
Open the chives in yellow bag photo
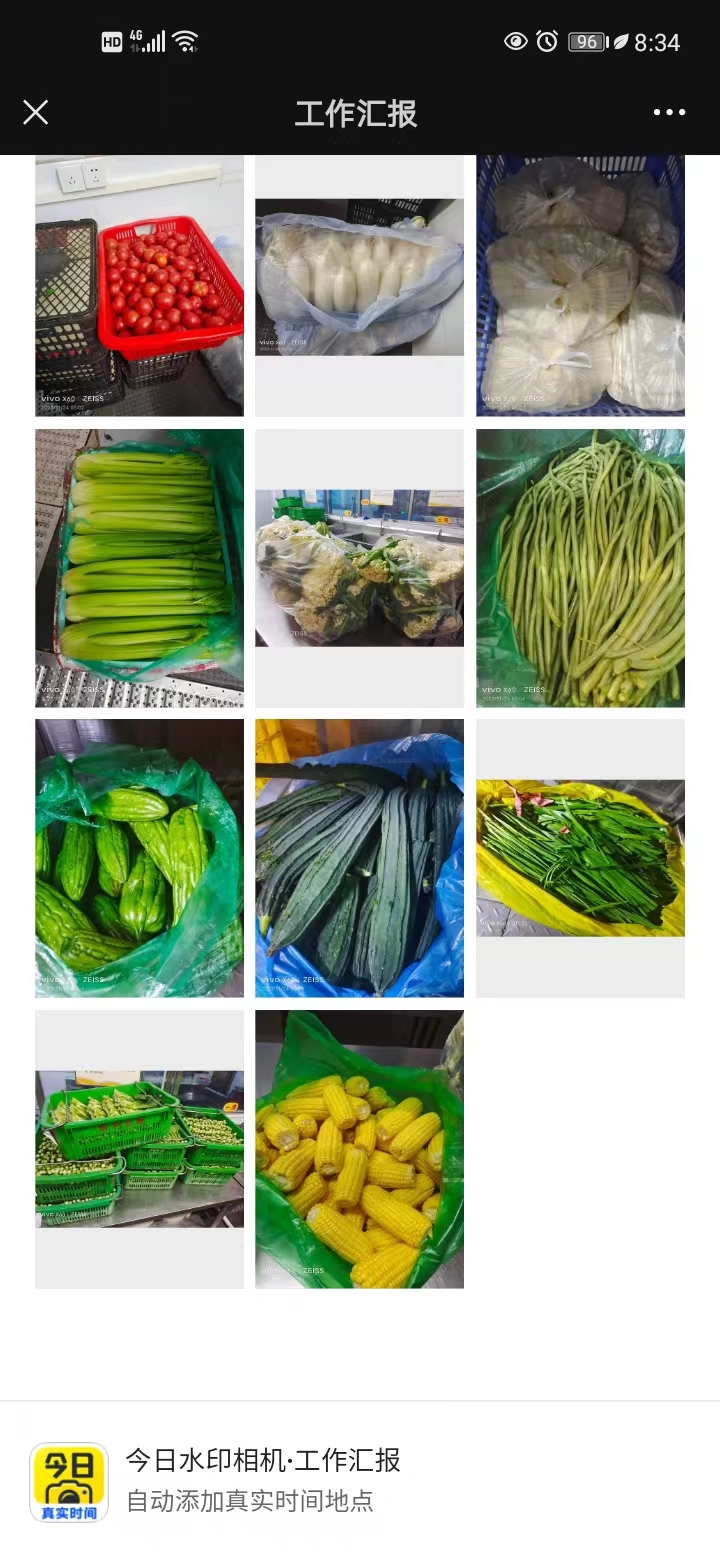[x=580, y=858]
